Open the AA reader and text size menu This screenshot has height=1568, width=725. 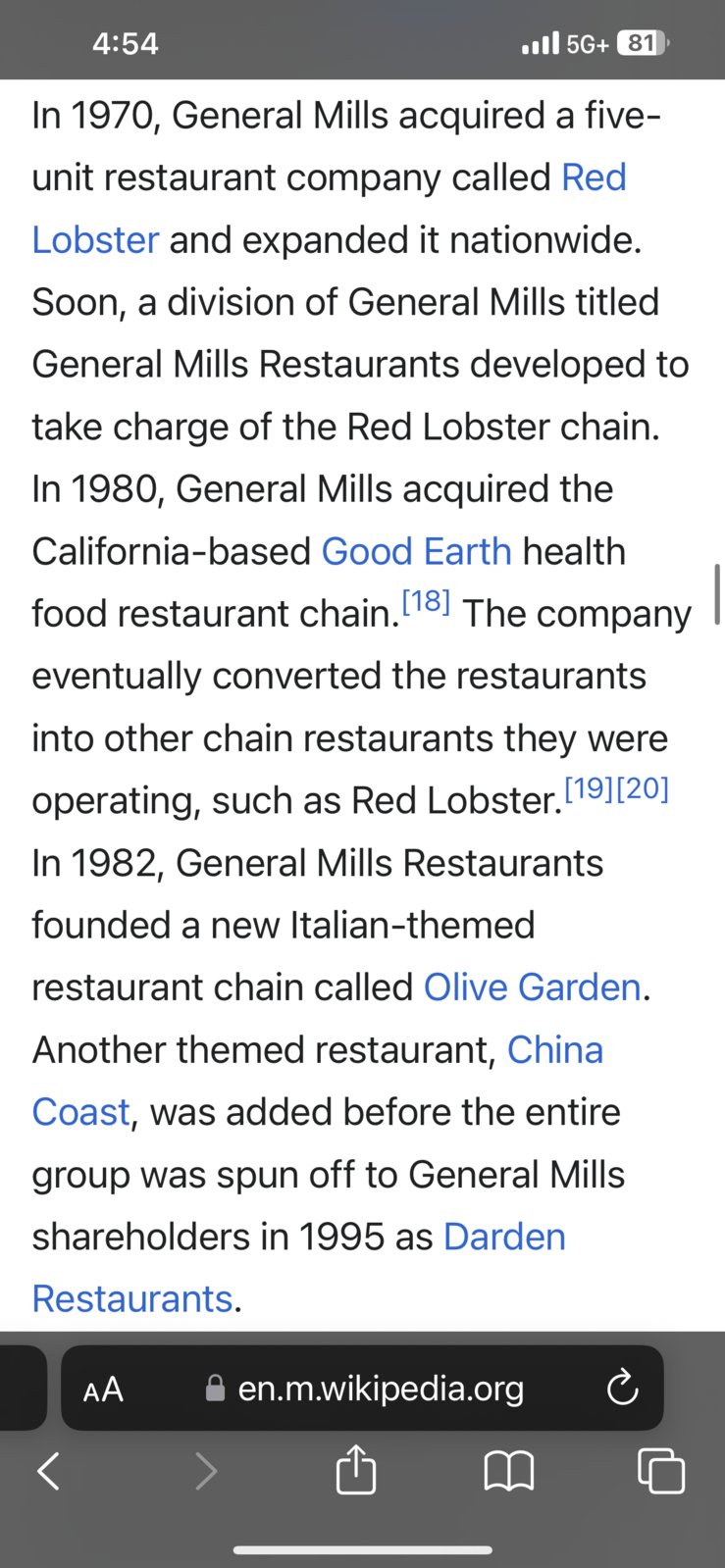pyautogui.click(x=103, y=1389)
